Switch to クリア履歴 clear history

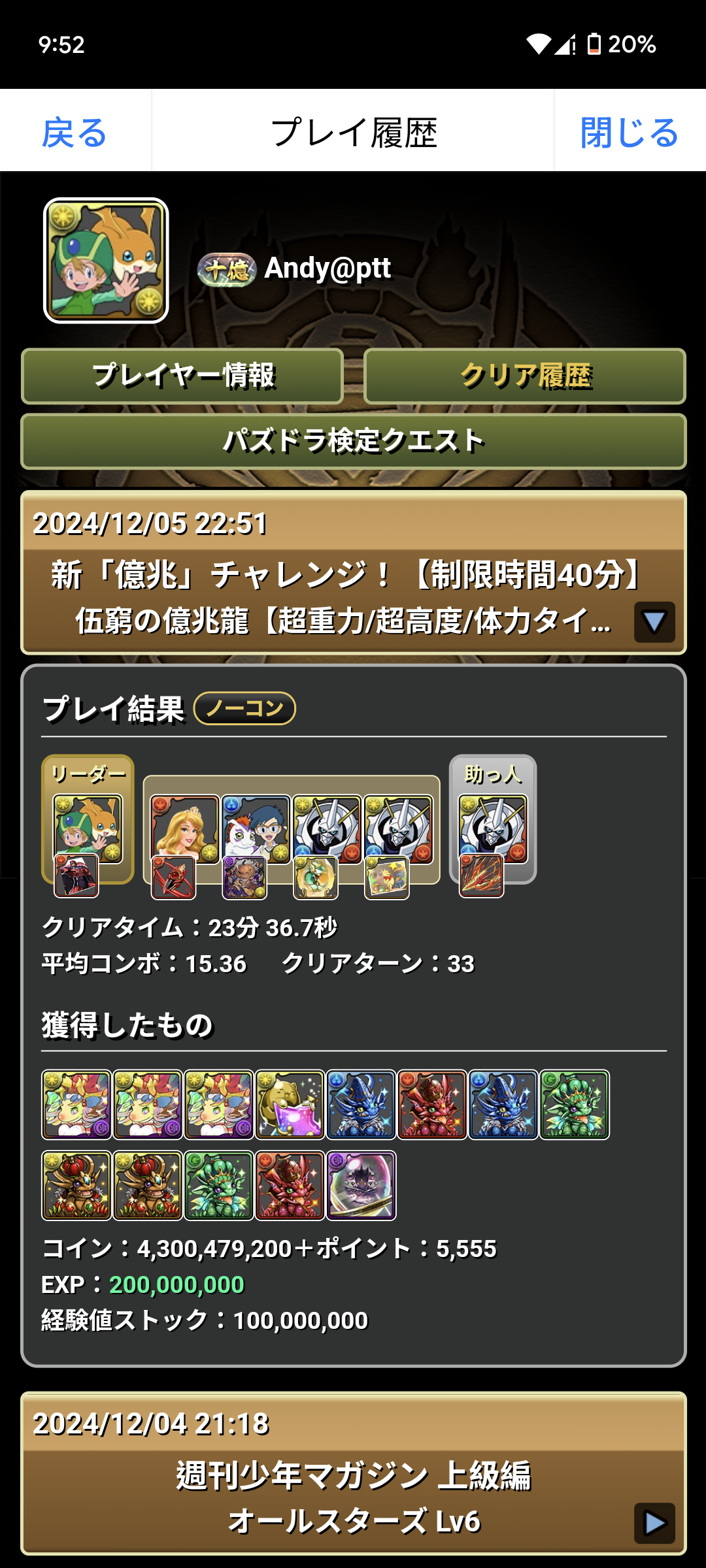point(524,376)
